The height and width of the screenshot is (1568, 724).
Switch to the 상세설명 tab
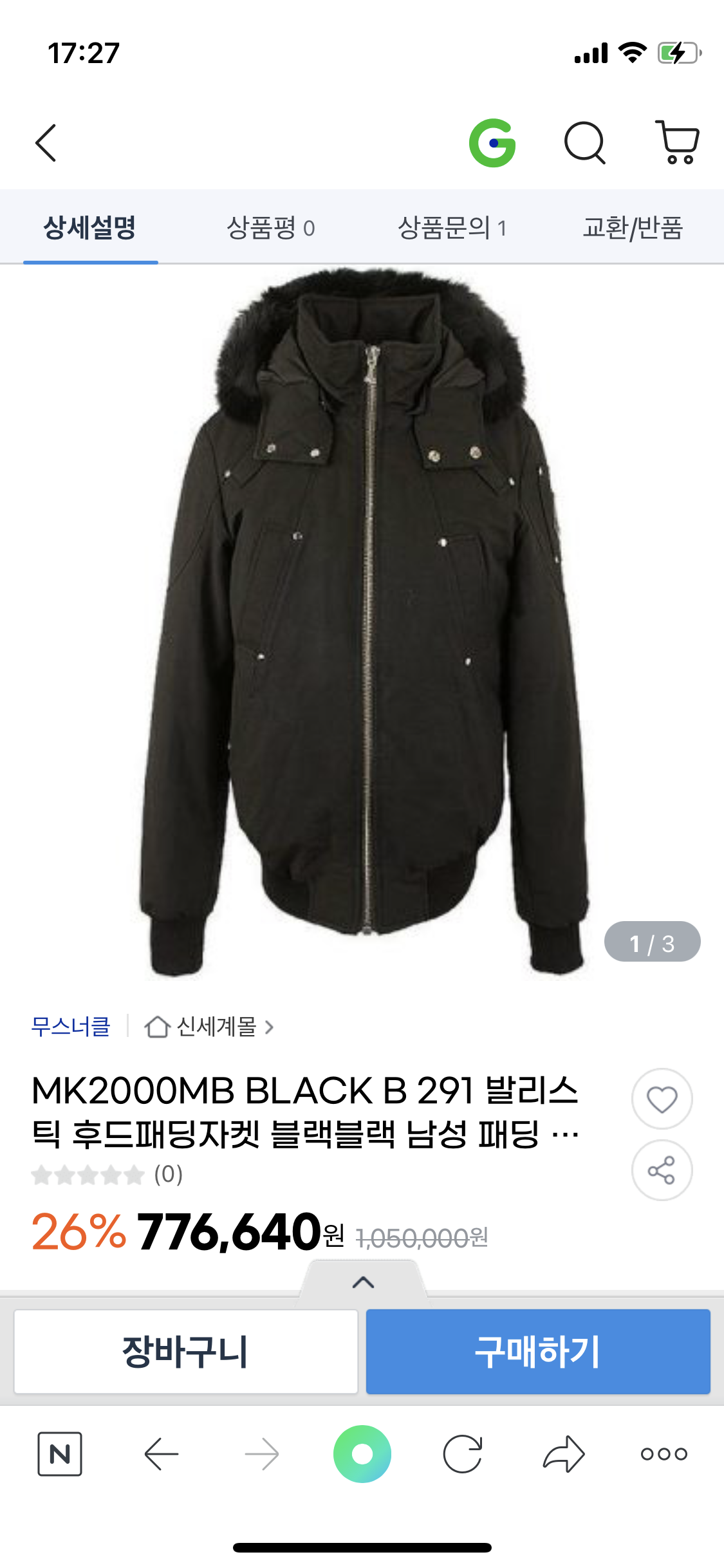click(x=90, y=228)
